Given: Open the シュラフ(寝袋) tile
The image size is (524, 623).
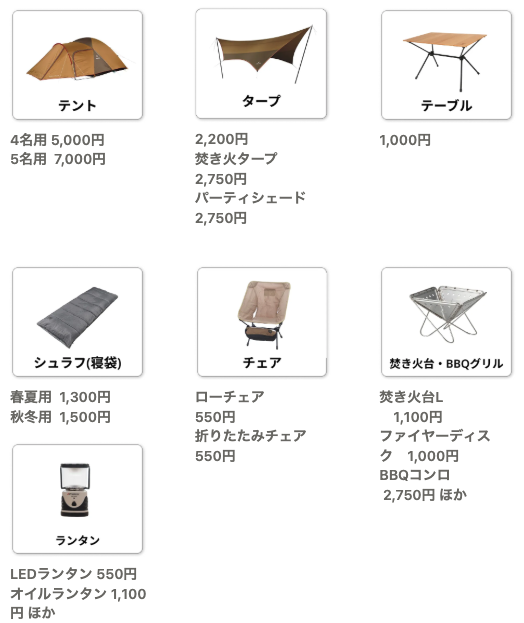Looking at the screenshot, I should [x=77, y=322].
